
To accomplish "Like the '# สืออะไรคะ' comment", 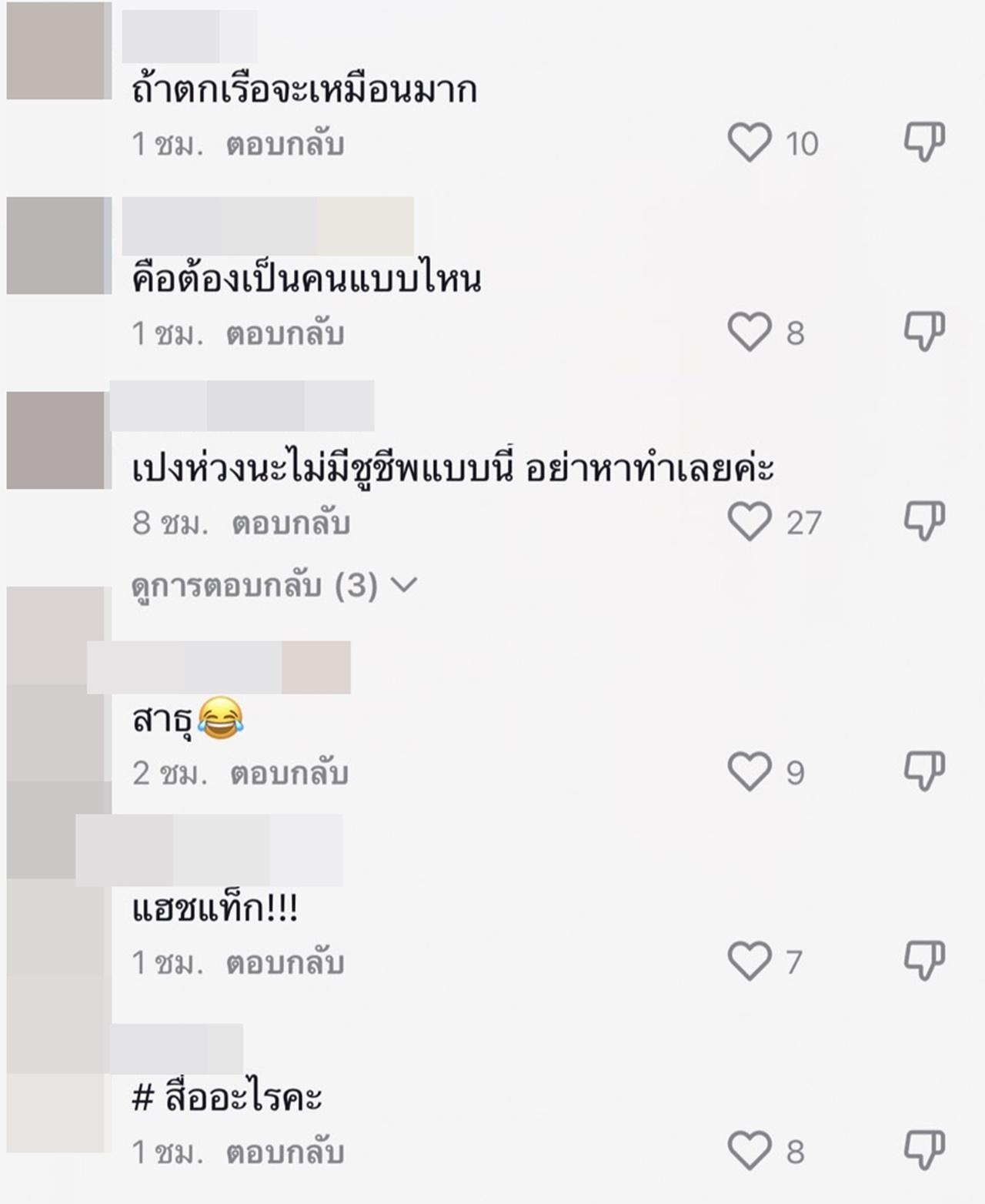I will coord(750,1151).
